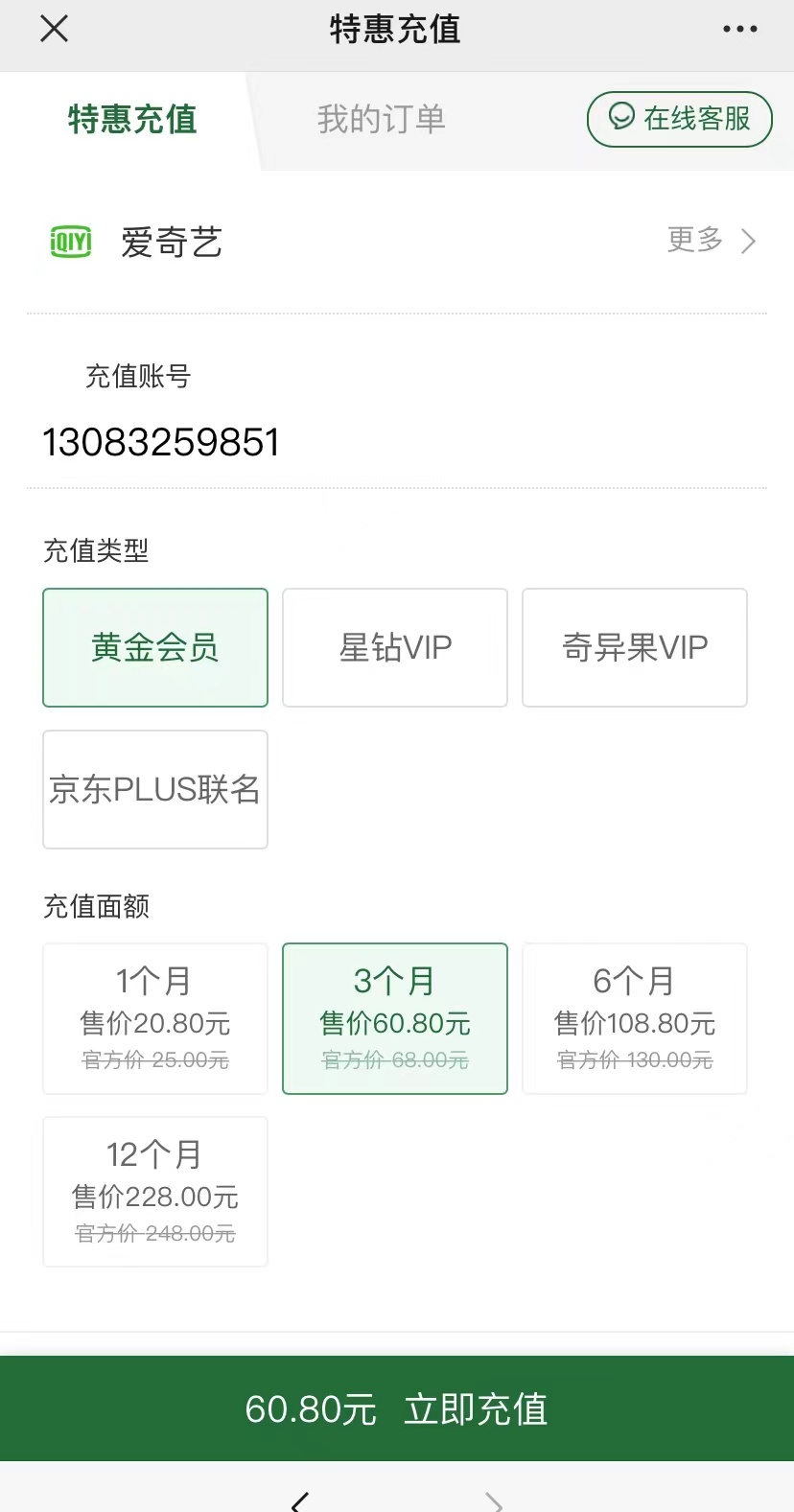Select the 1个月 20.80元 option
Viewport: 794px width, 1512px height.
pyautogui.click(x=155, y=1018)
